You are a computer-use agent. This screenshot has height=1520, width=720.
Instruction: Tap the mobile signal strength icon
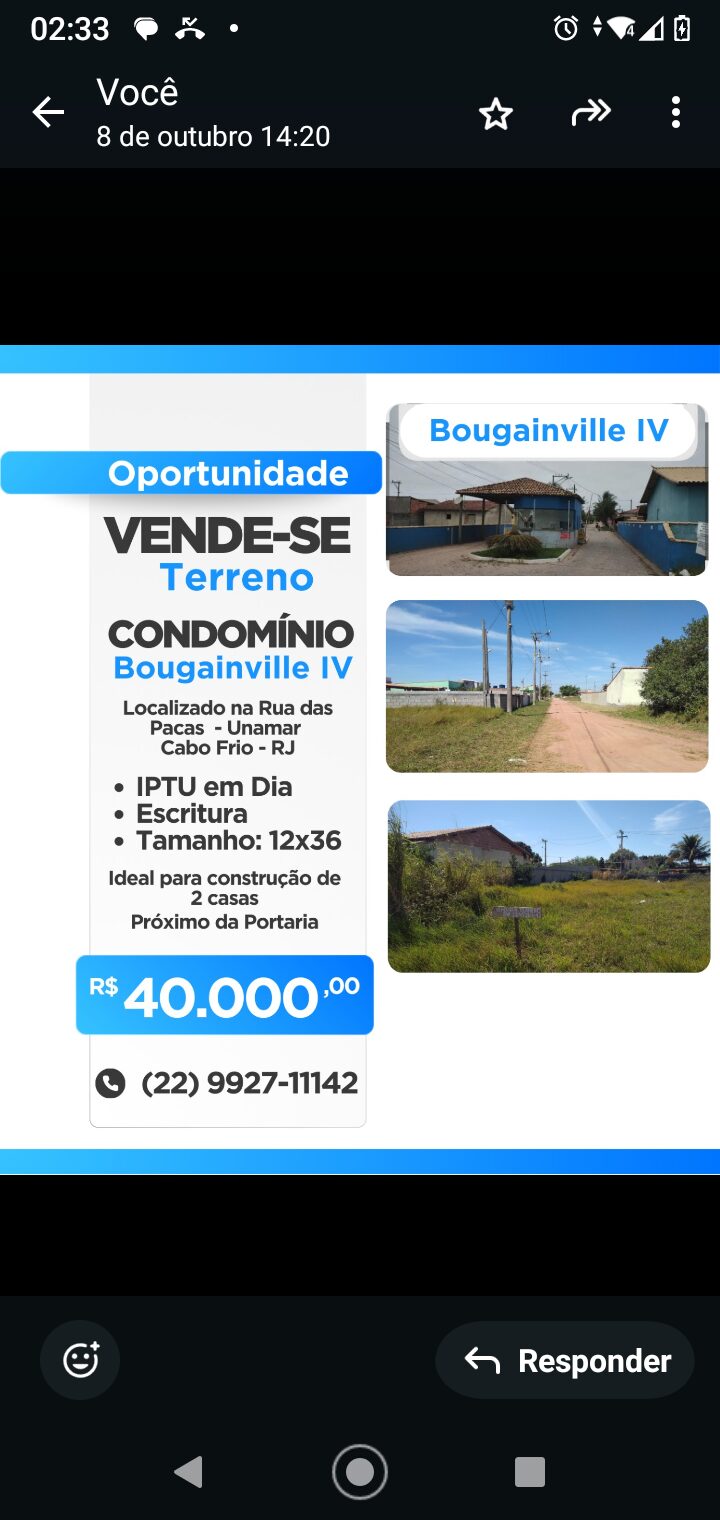(655, 29)
